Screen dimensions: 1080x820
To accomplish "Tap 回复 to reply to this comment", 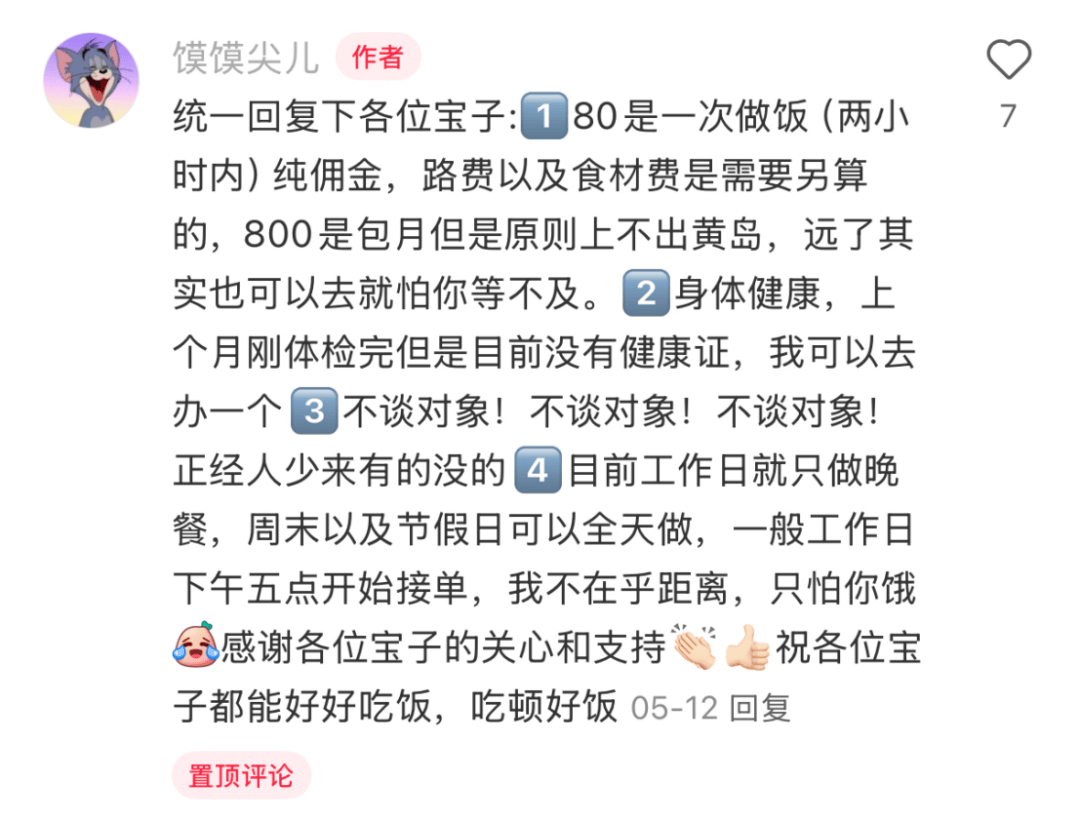I will click(760, 708).
